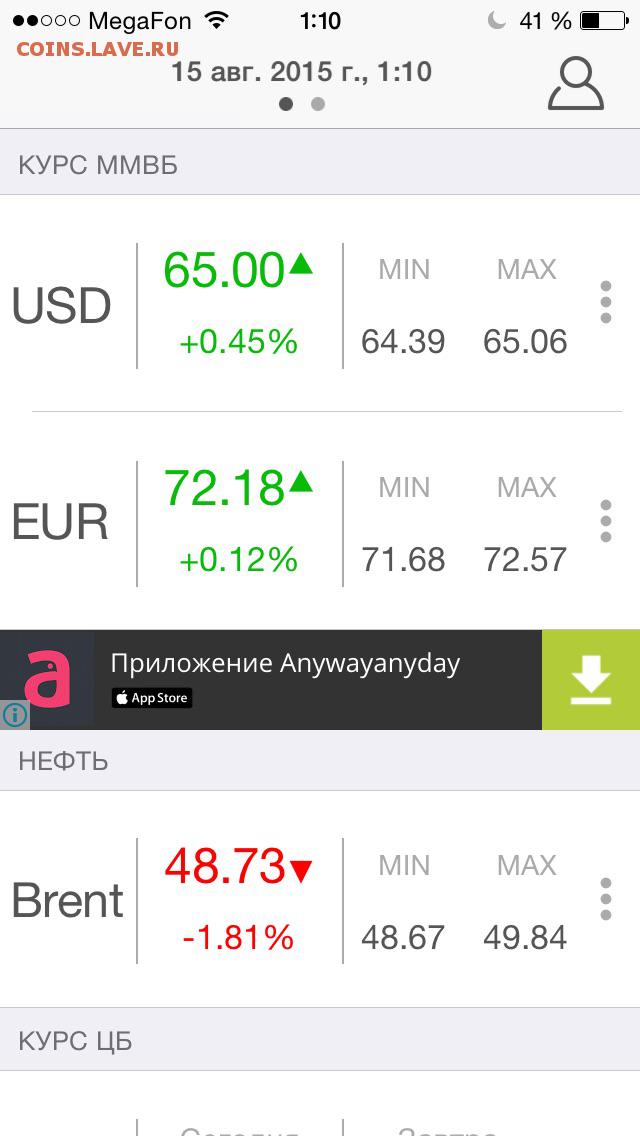Open the options menu for USD
The width and height of the screenshot is (640, 1136).
606,302
